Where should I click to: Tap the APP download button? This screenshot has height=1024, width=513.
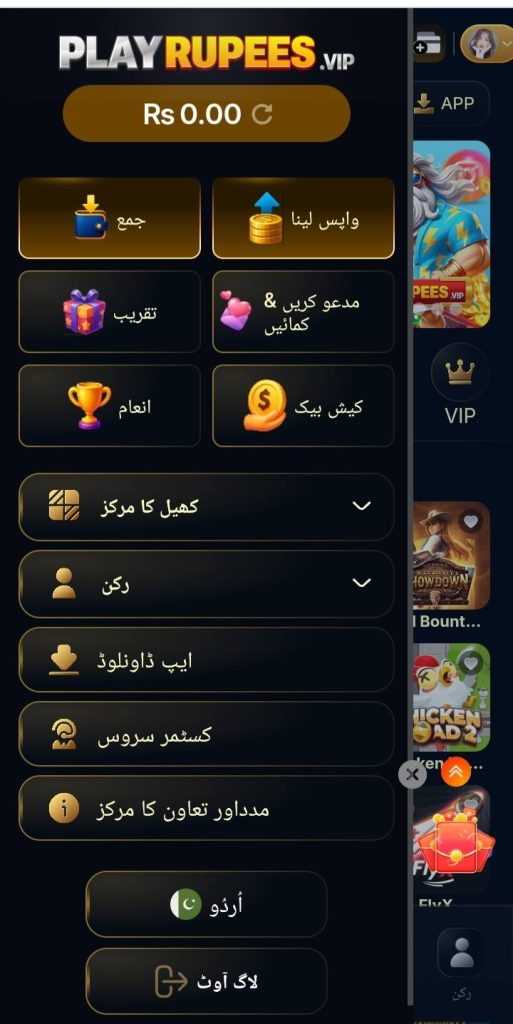(452, 103)
